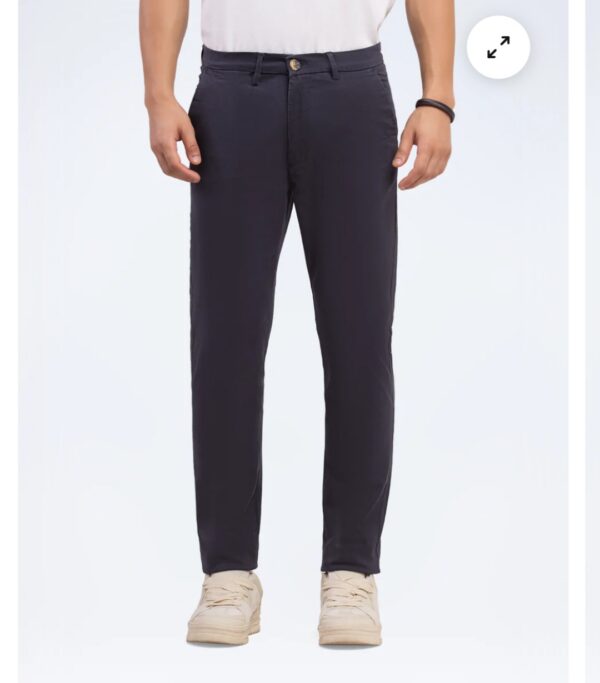Expand the product image to fullscreen
This screenshot has width=600, height=683.
point(498,47)
